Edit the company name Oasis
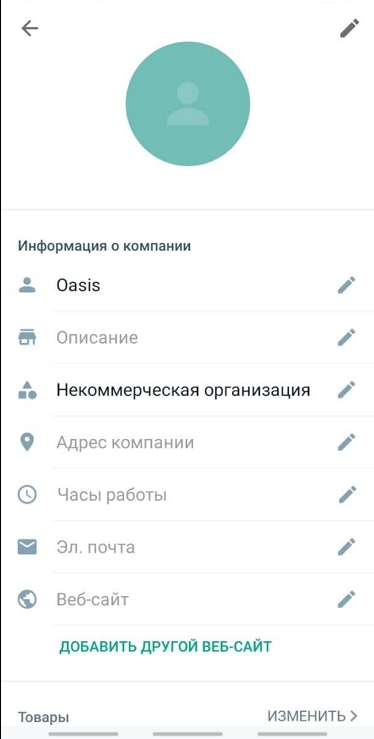 click(187, 285)
